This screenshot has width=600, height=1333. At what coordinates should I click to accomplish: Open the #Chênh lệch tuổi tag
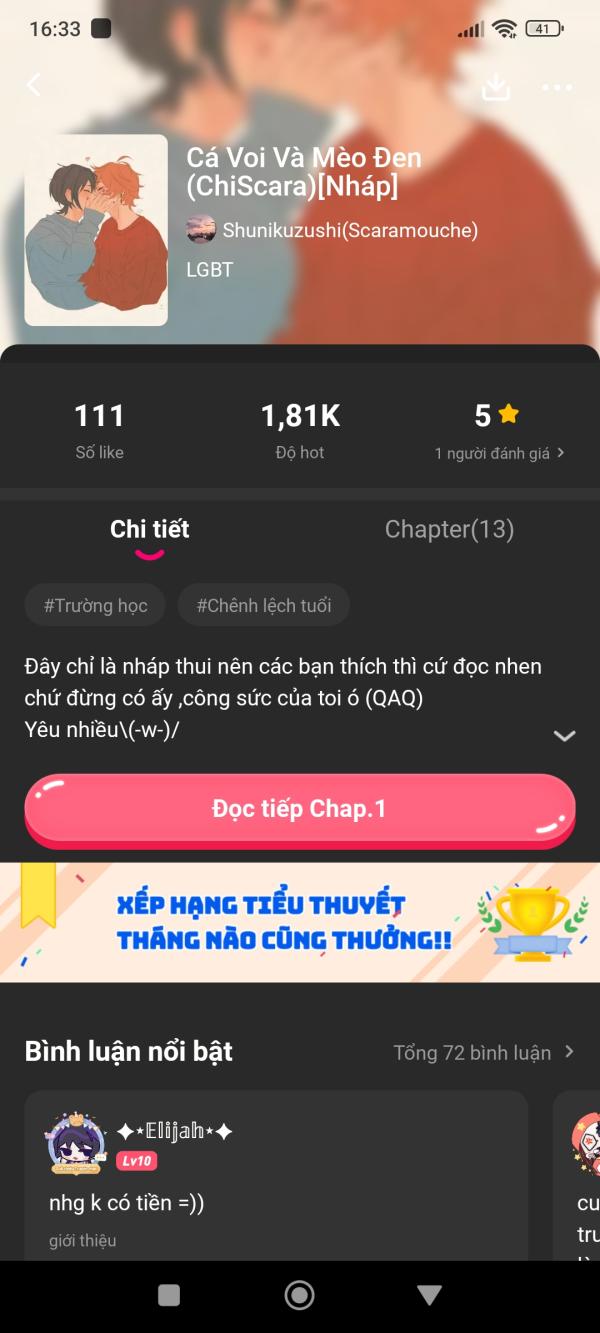coord(264,605)
